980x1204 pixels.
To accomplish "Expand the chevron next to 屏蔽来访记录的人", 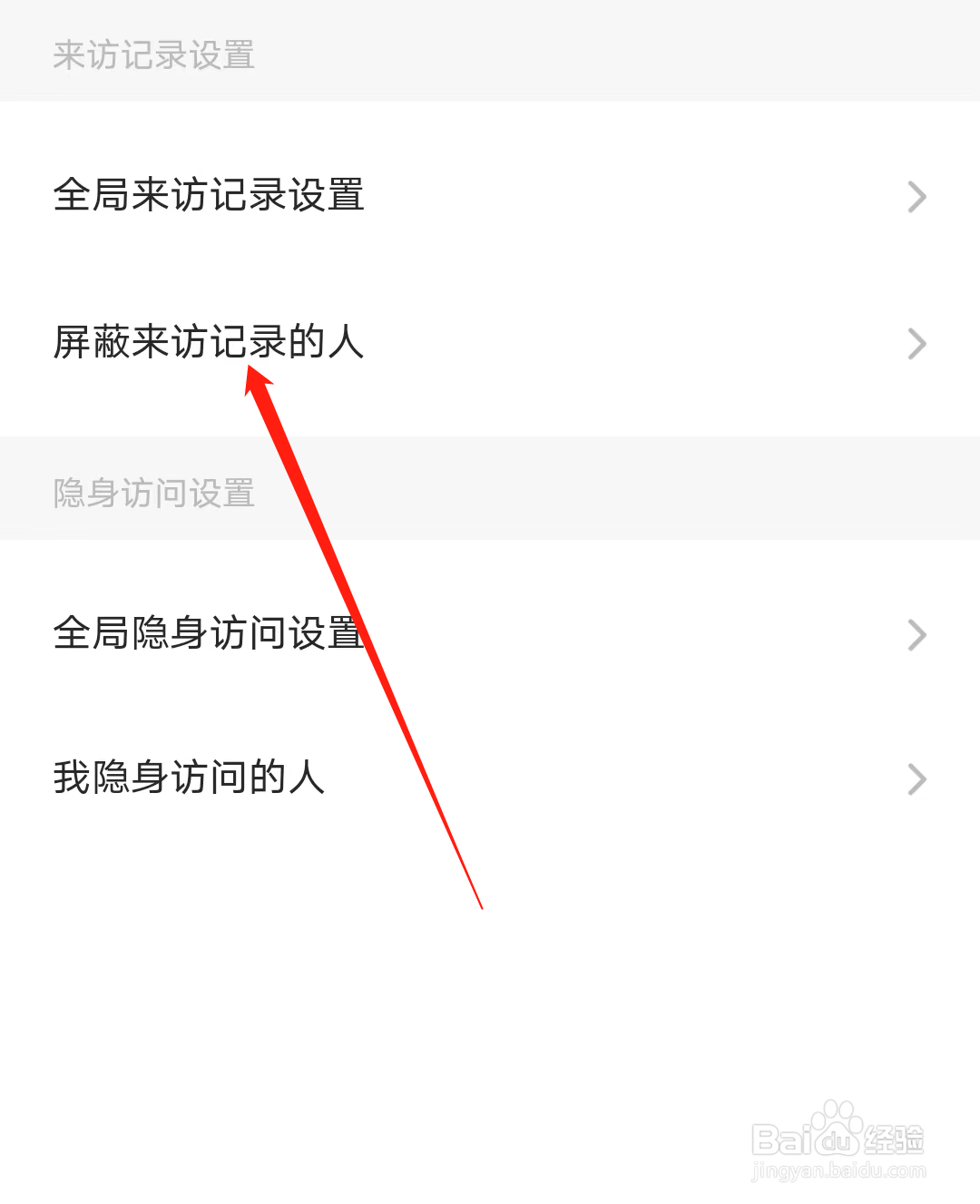I will point(916,344).
